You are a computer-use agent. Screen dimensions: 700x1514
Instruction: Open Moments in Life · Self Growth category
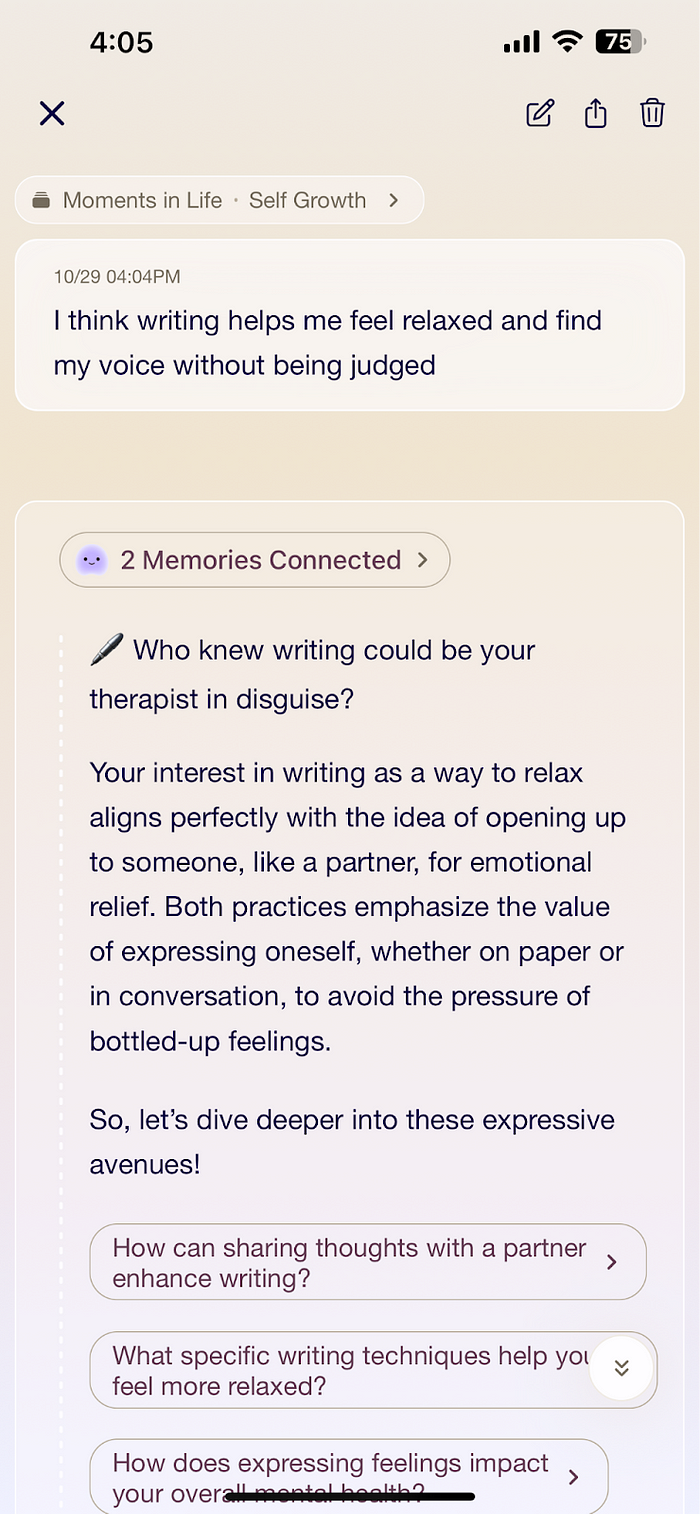coord(219,200)
